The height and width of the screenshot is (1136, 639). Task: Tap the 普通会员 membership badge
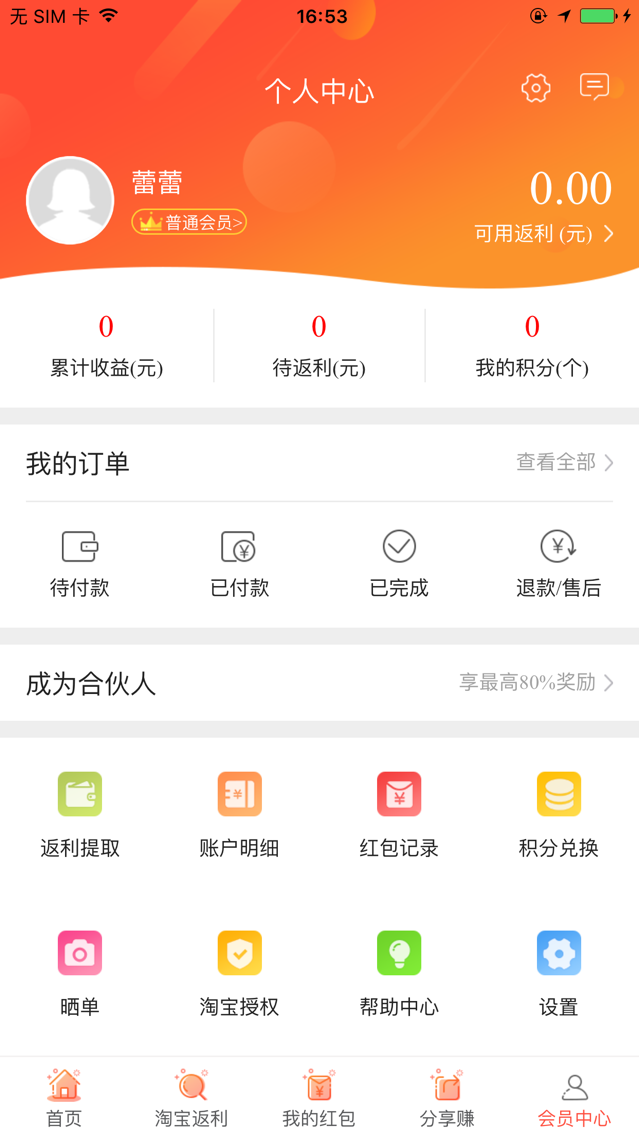(x=189, y=222)
